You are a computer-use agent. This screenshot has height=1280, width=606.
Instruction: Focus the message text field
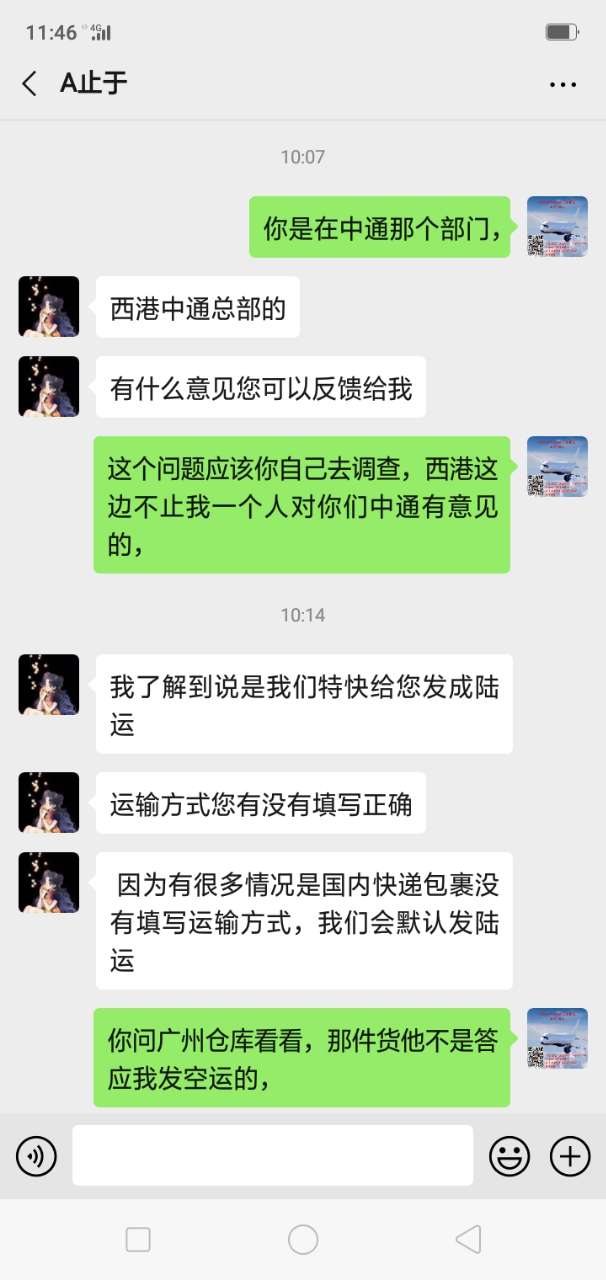[272, 1156]
